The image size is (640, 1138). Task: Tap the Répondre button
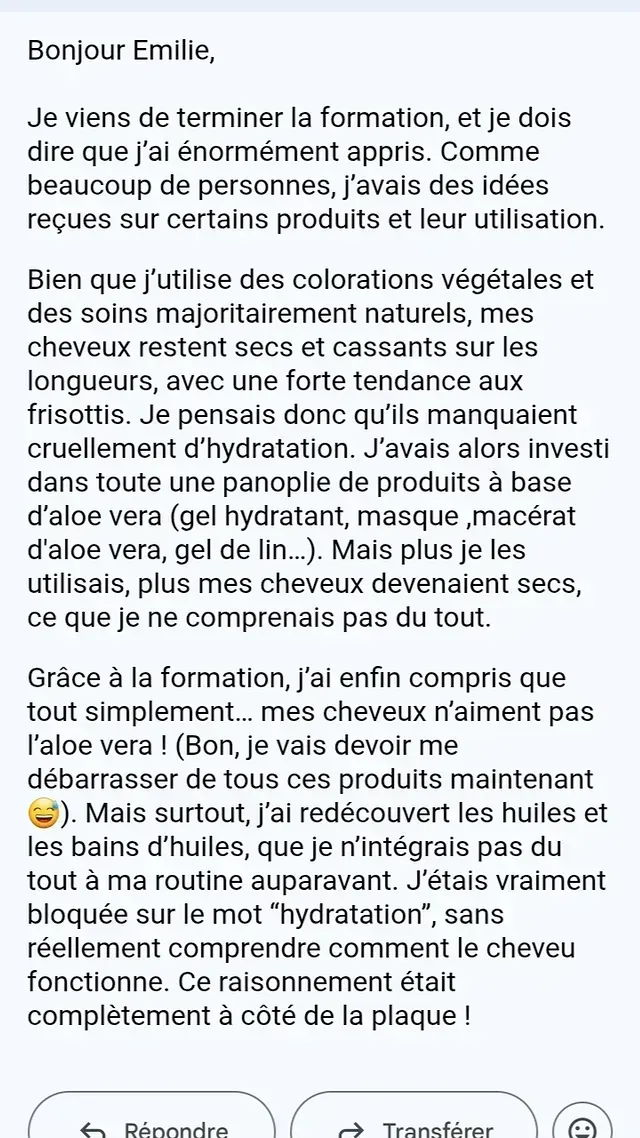151,1120
